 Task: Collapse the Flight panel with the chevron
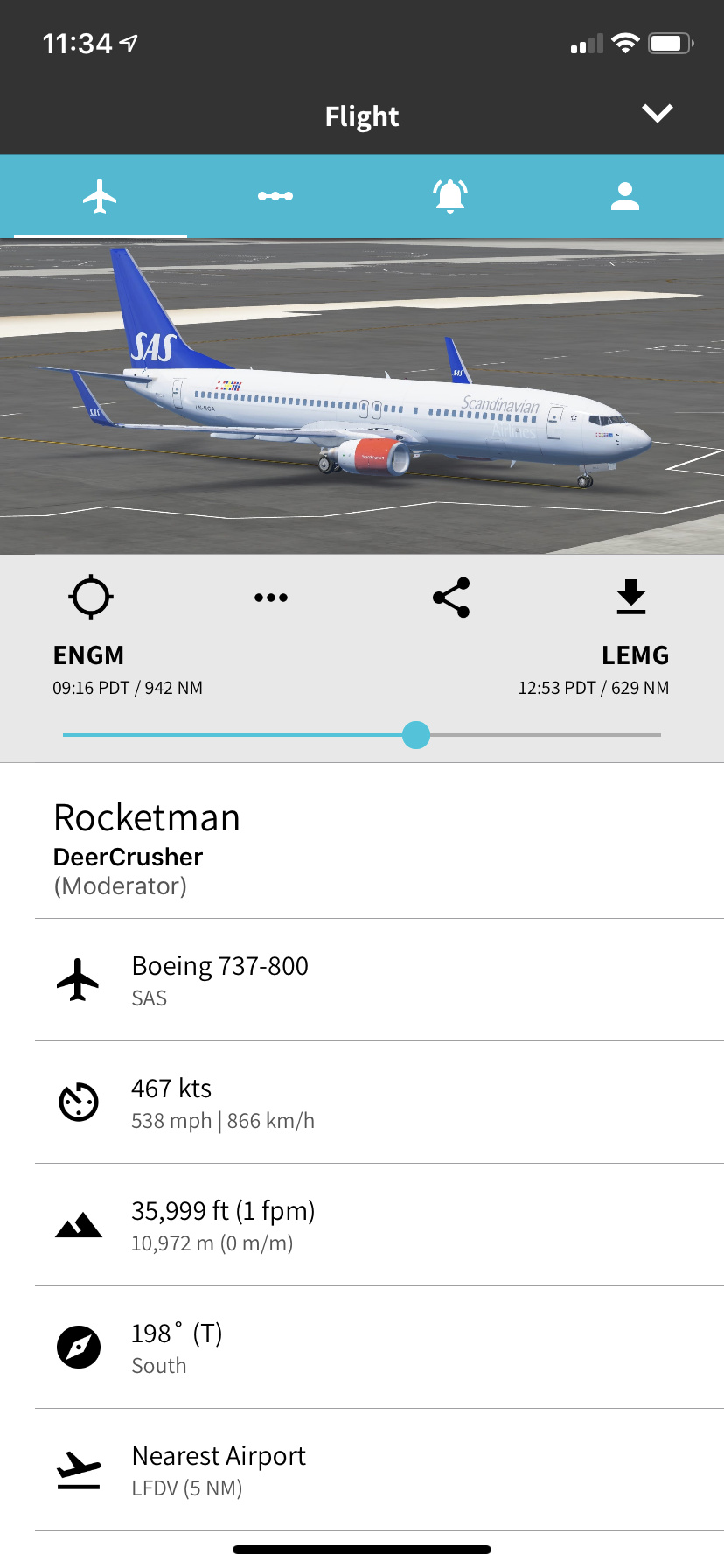click(x=657, y=114)
